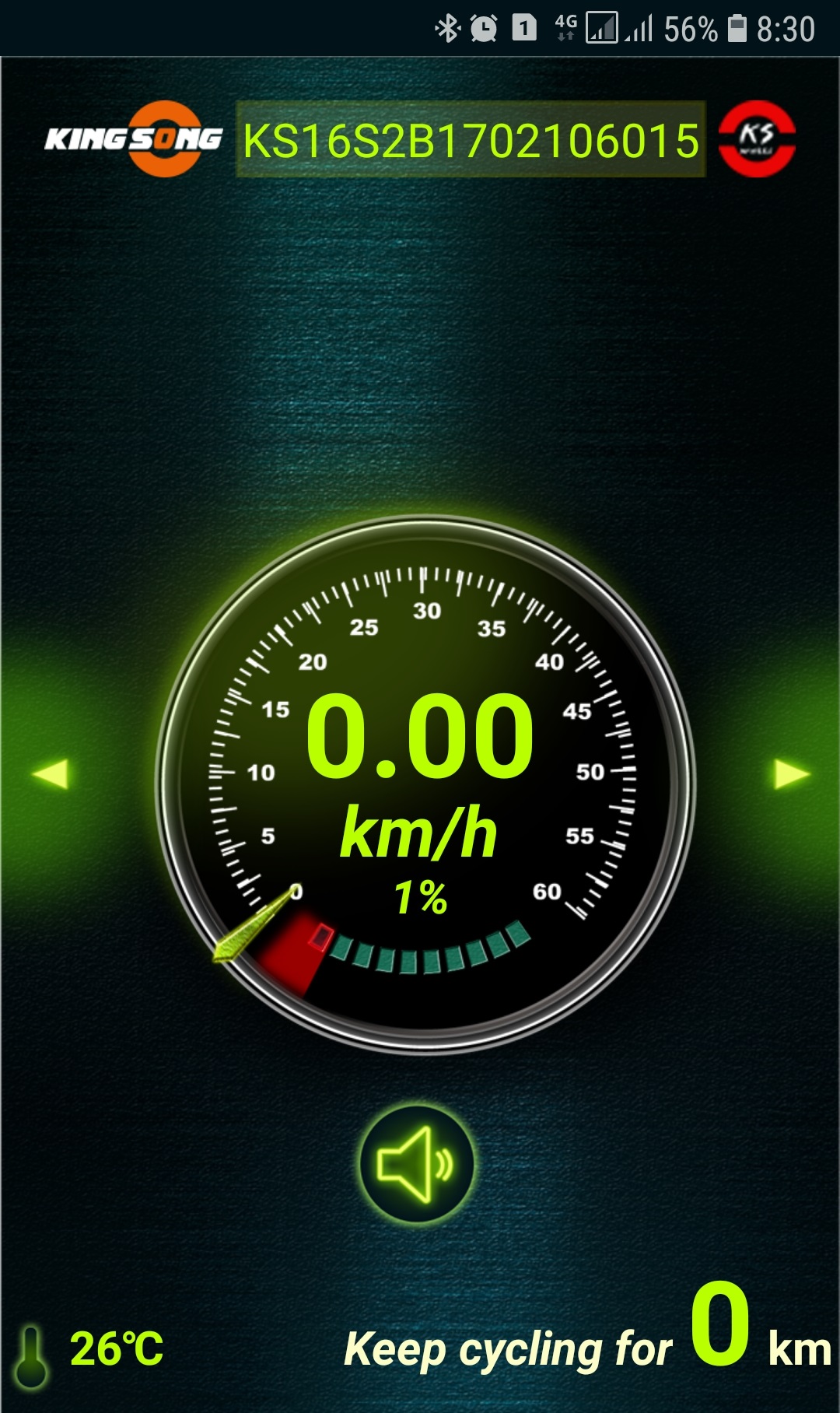840x1413 pixels.
Task: Go to the next page with right arrow
Action: click(793, 773)
